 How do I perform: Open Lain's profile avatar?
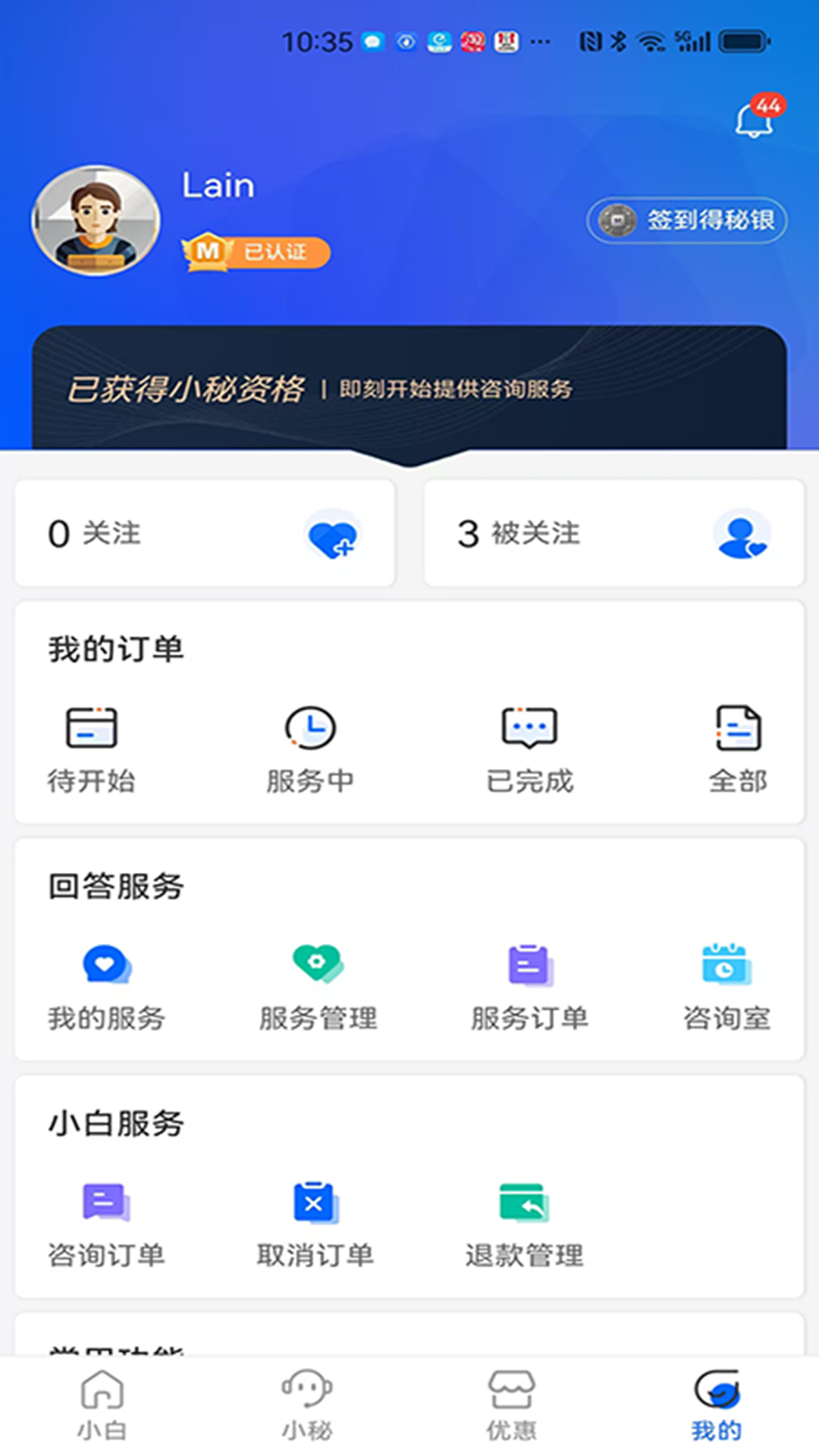(x=96, y=221)
